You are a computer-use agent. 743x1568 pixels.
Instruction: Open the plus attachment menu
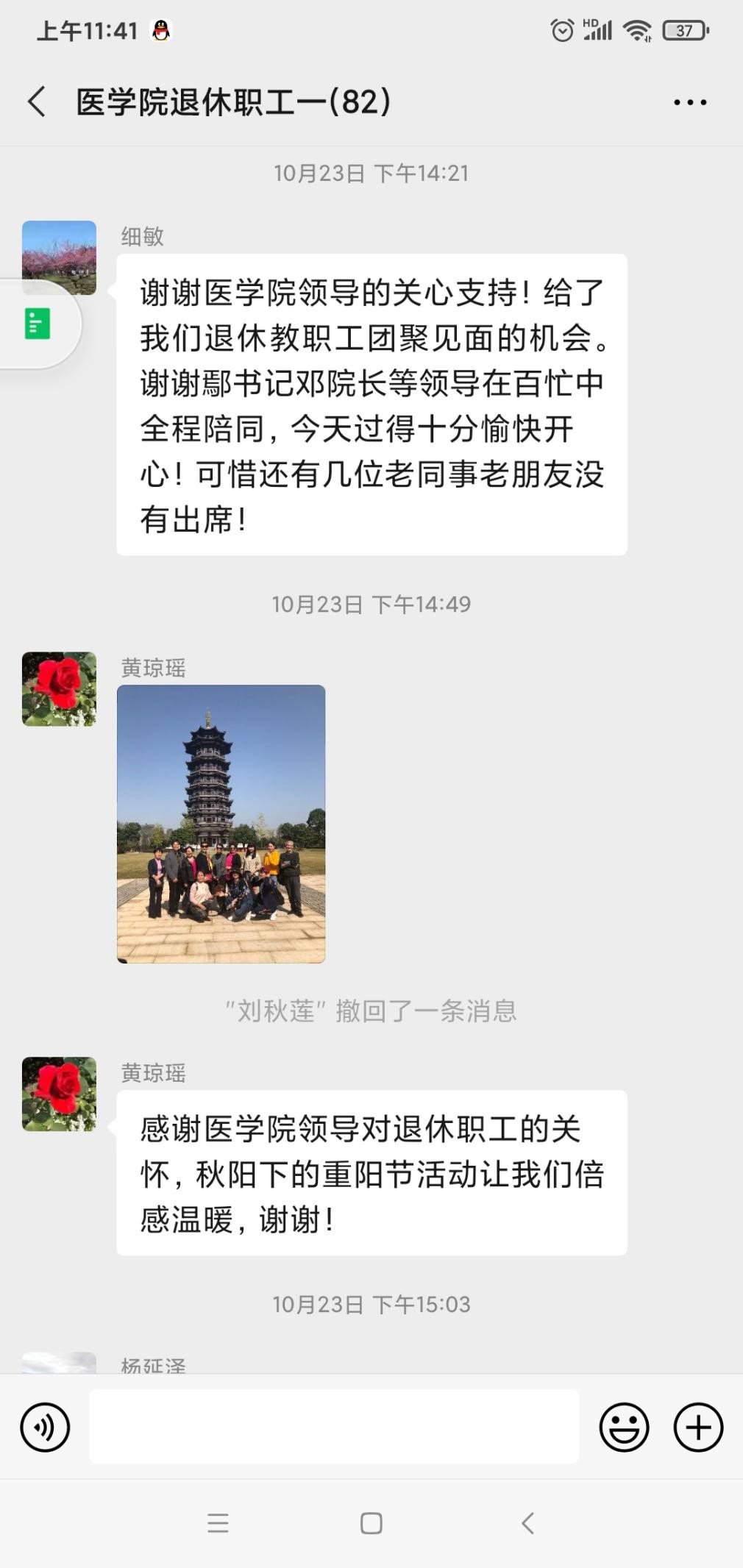click(698, 1428)
